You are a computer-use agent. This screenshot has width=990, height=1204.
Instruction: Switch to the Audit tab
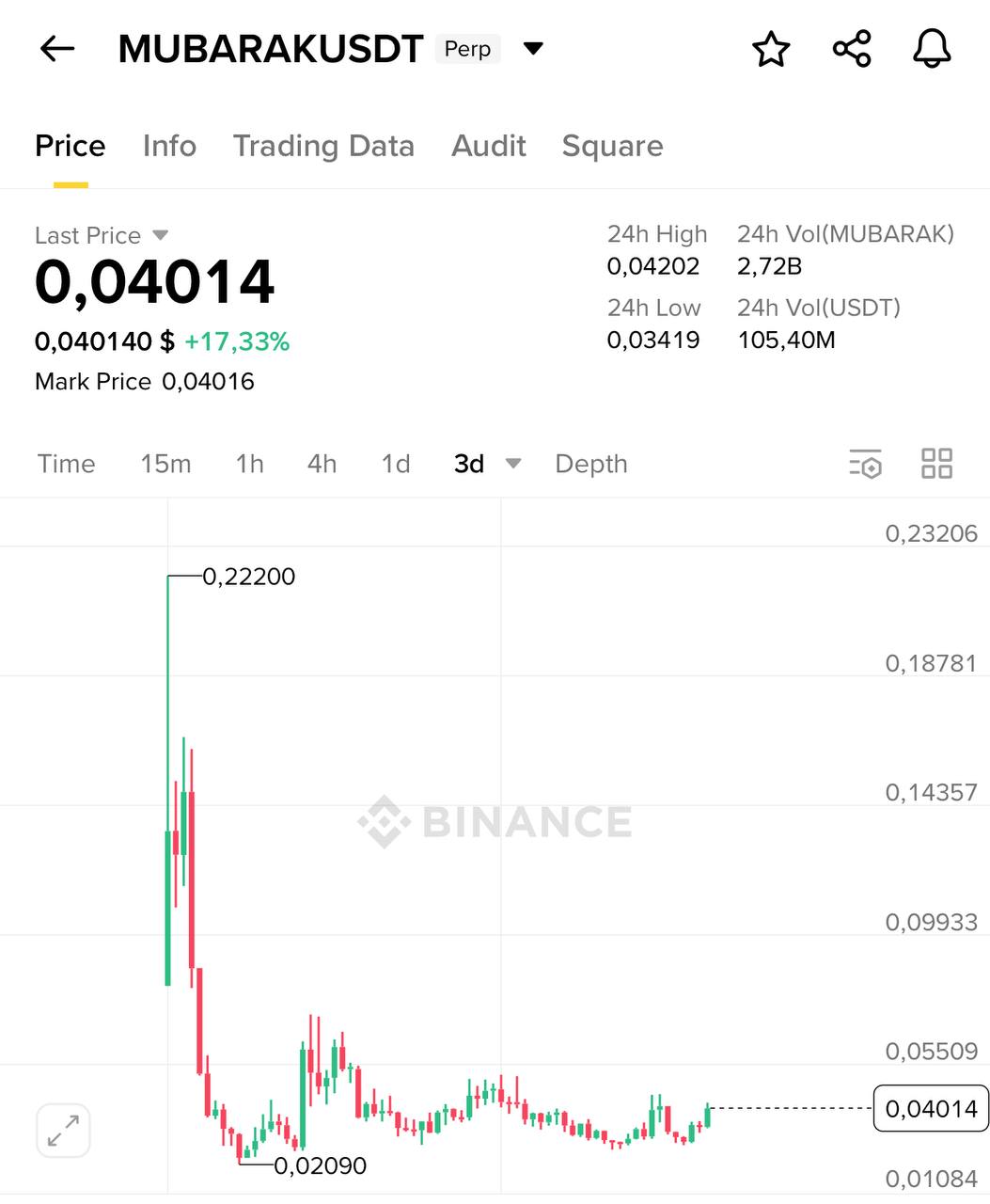[488, 146]
